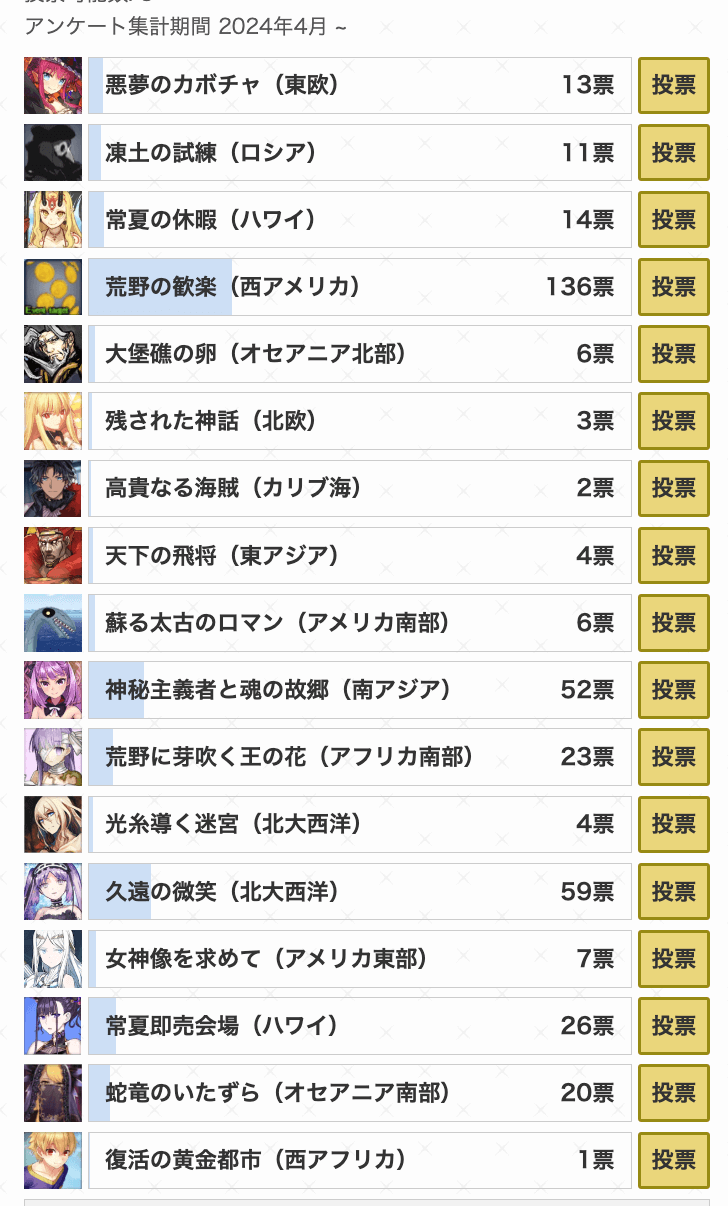
Task: Vote for 悪夢のカボチャ（東欧）
Action: point(674,85)
